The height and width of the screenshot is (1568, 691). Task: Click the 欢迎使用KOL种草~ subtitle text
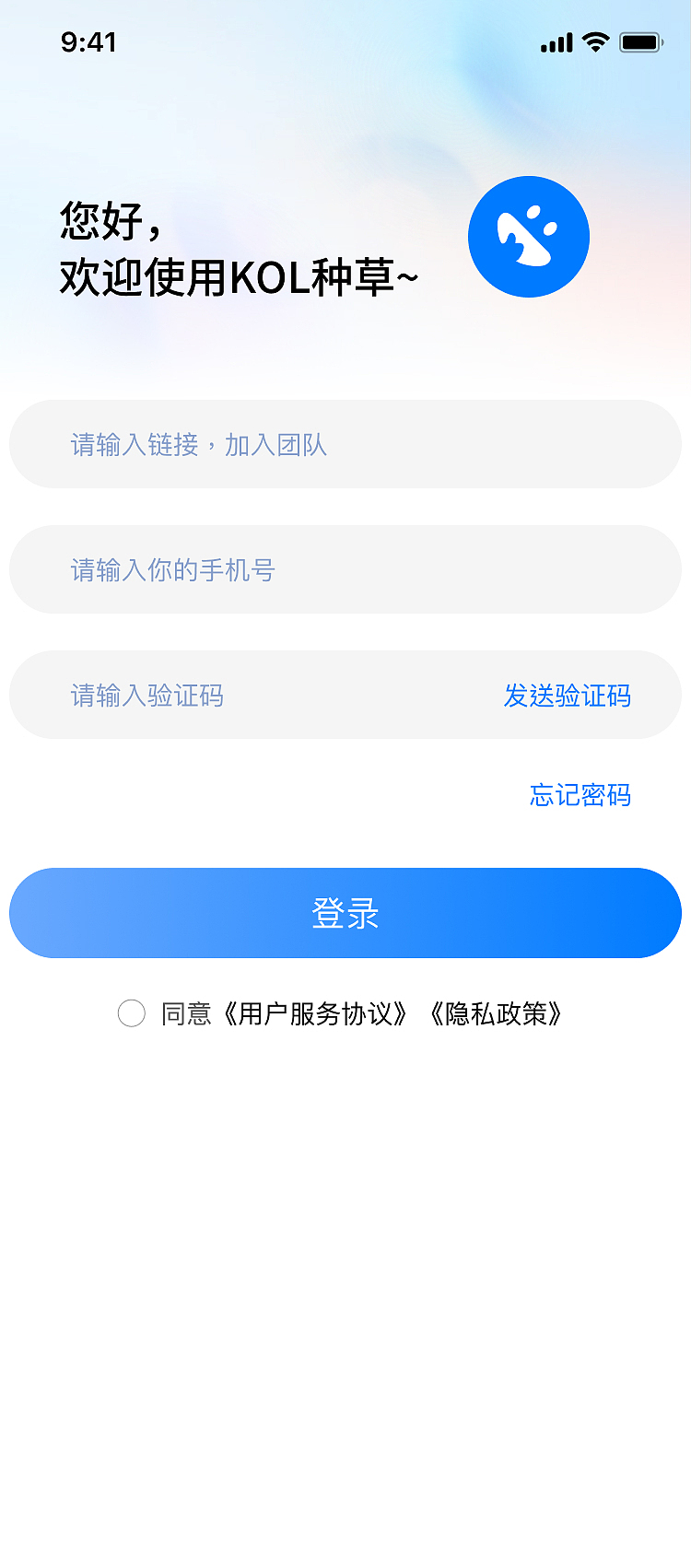[x=237, y=273]
